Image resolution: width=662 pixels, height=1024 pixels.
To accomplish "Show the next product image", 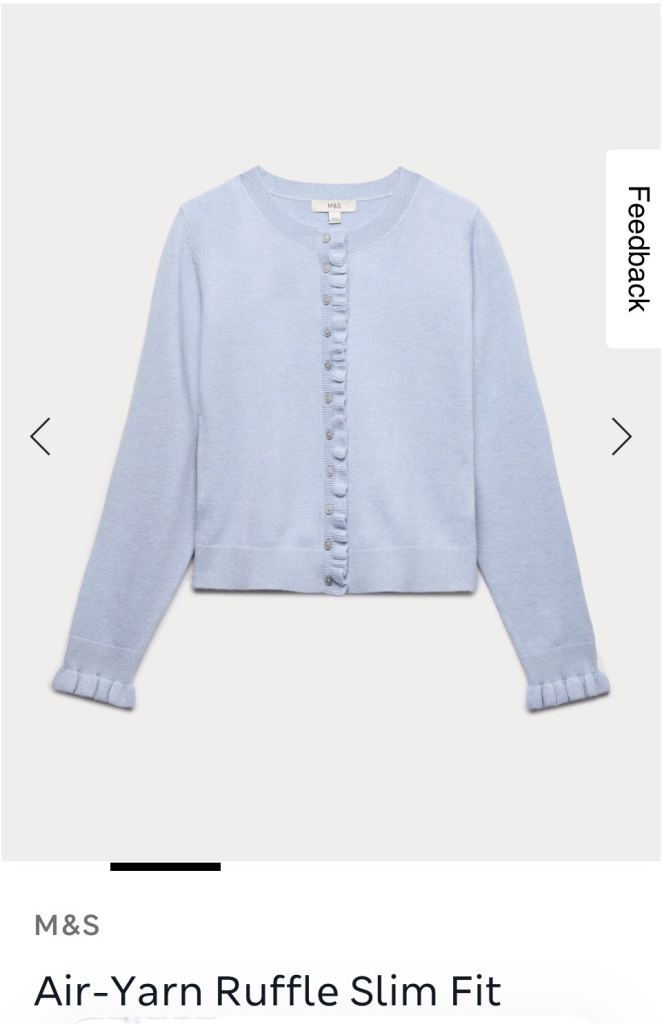I will click(621, 436).
